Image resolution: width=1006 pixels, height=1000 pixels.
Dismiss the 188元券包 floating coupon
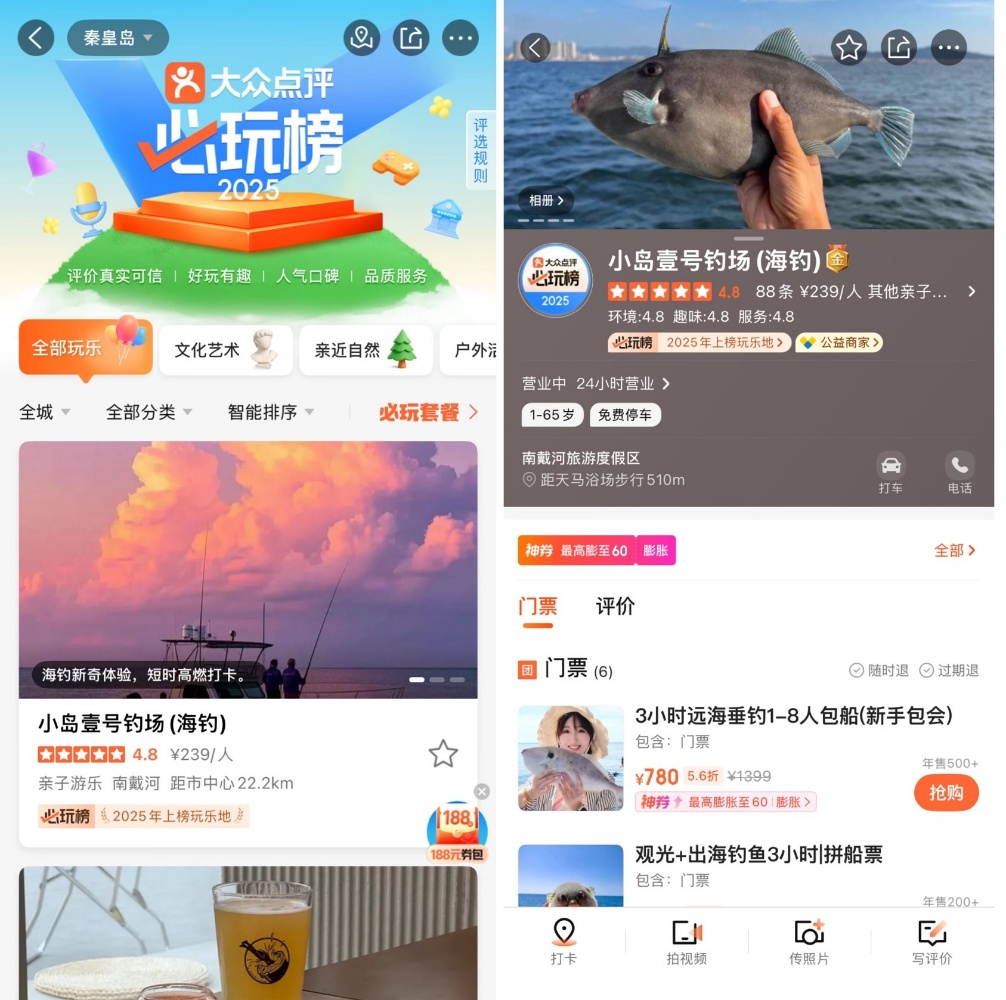tap(482, 792)
